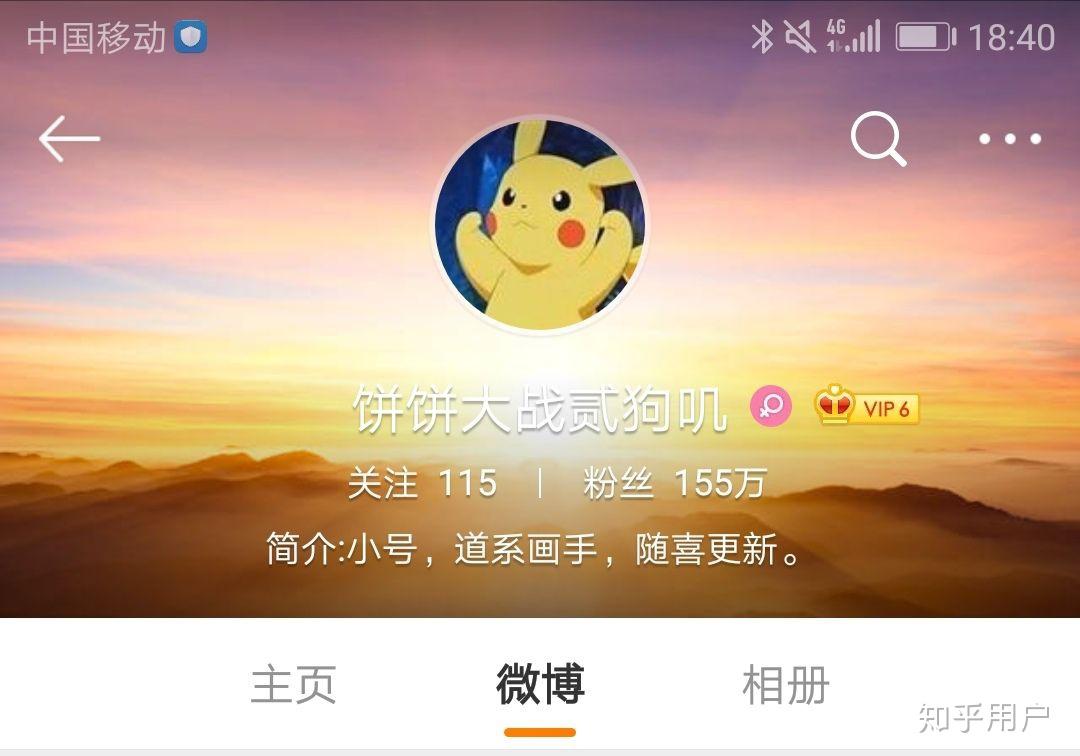Open the 关注 115 following list
This screenshot has width=1080, height=756.
[422, 484]
